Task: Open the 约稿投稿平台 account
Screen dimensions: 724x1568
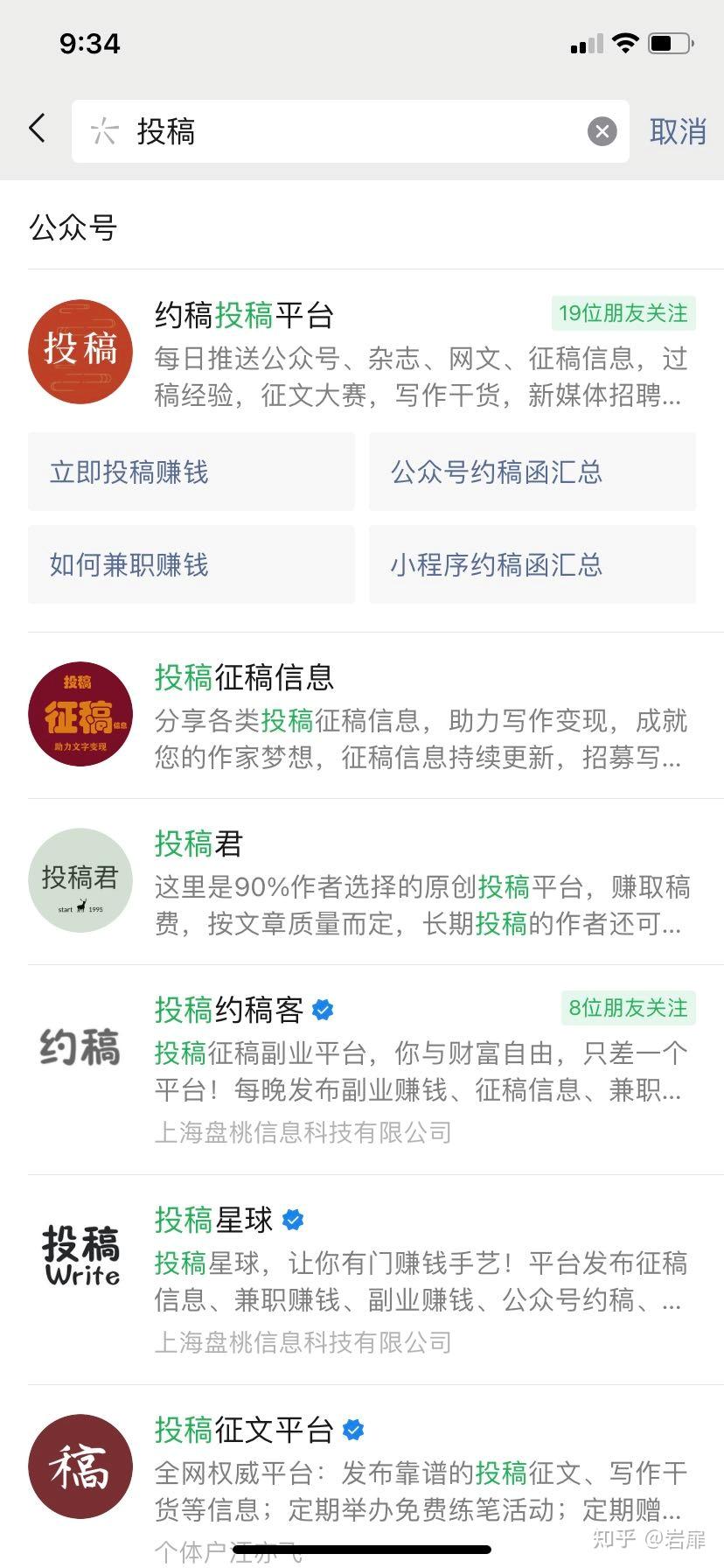Action: point(362,353)
